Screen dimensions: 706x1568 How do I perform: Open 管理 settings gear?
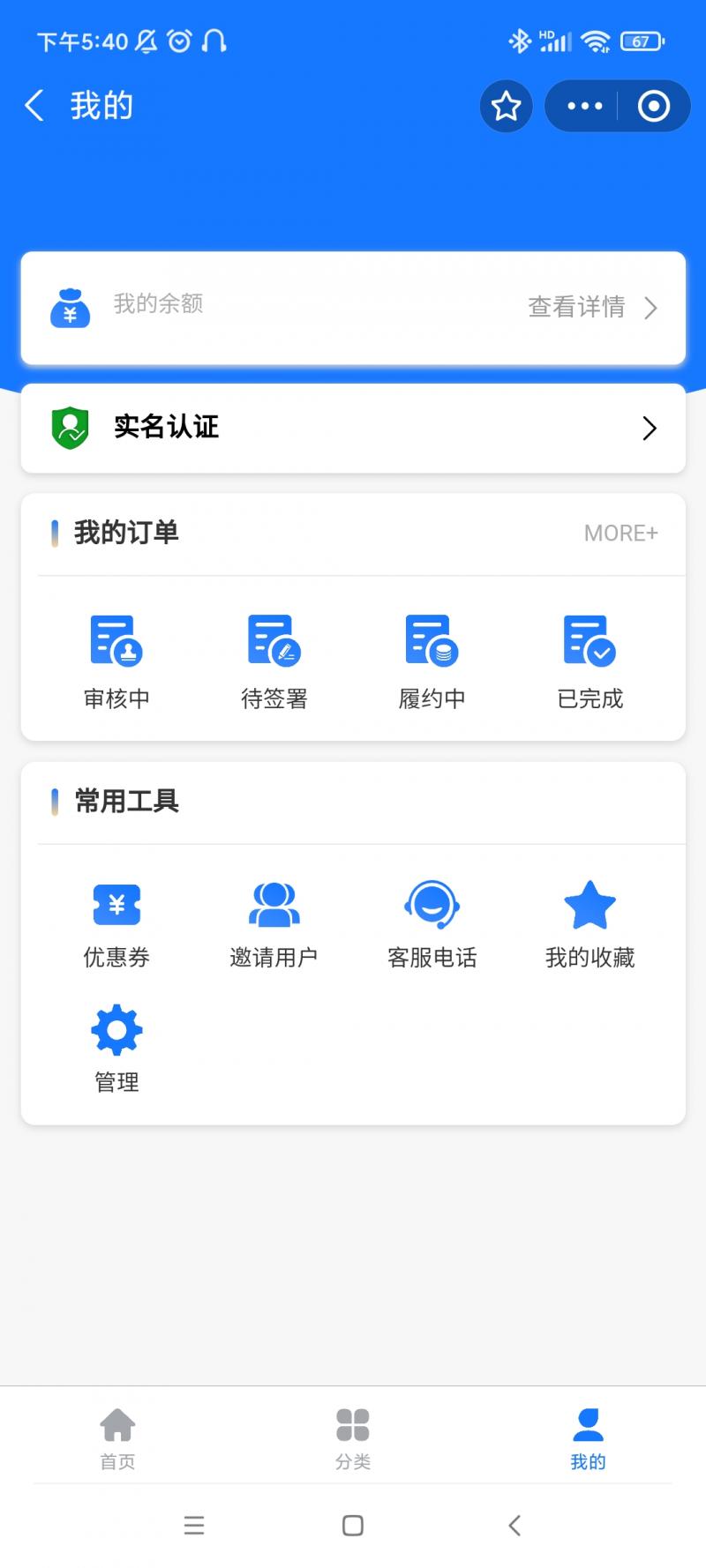coord(116,1048)
